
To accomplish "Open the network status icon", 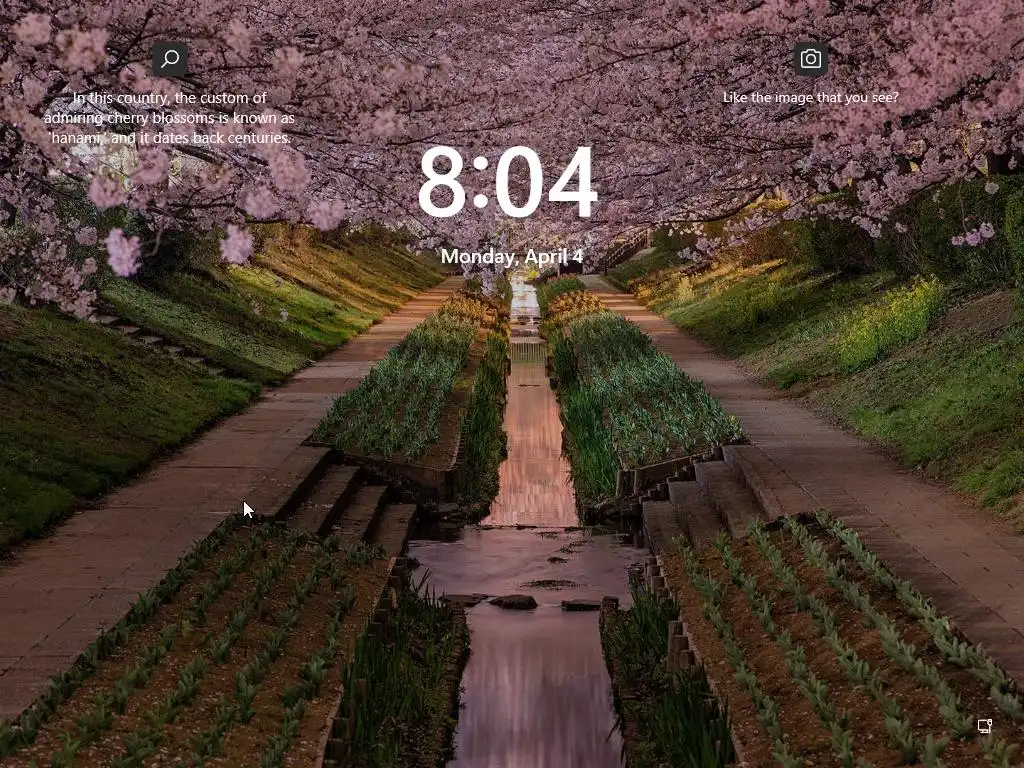I will (985, 726).
